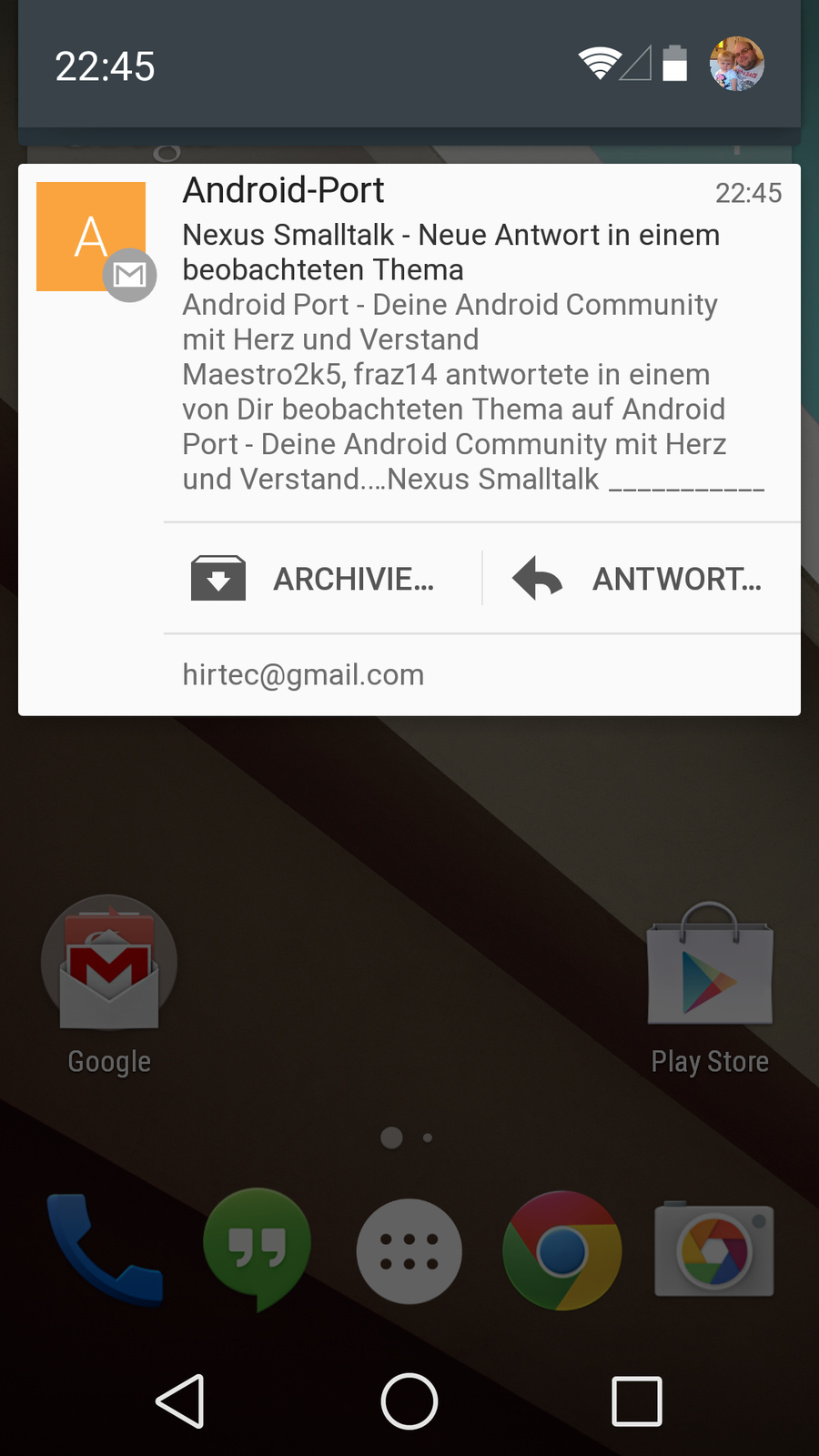The height and width of the screenshot is (1456, 819).
Task: Archive the Android-Port email
Action: tap(314, 579)
